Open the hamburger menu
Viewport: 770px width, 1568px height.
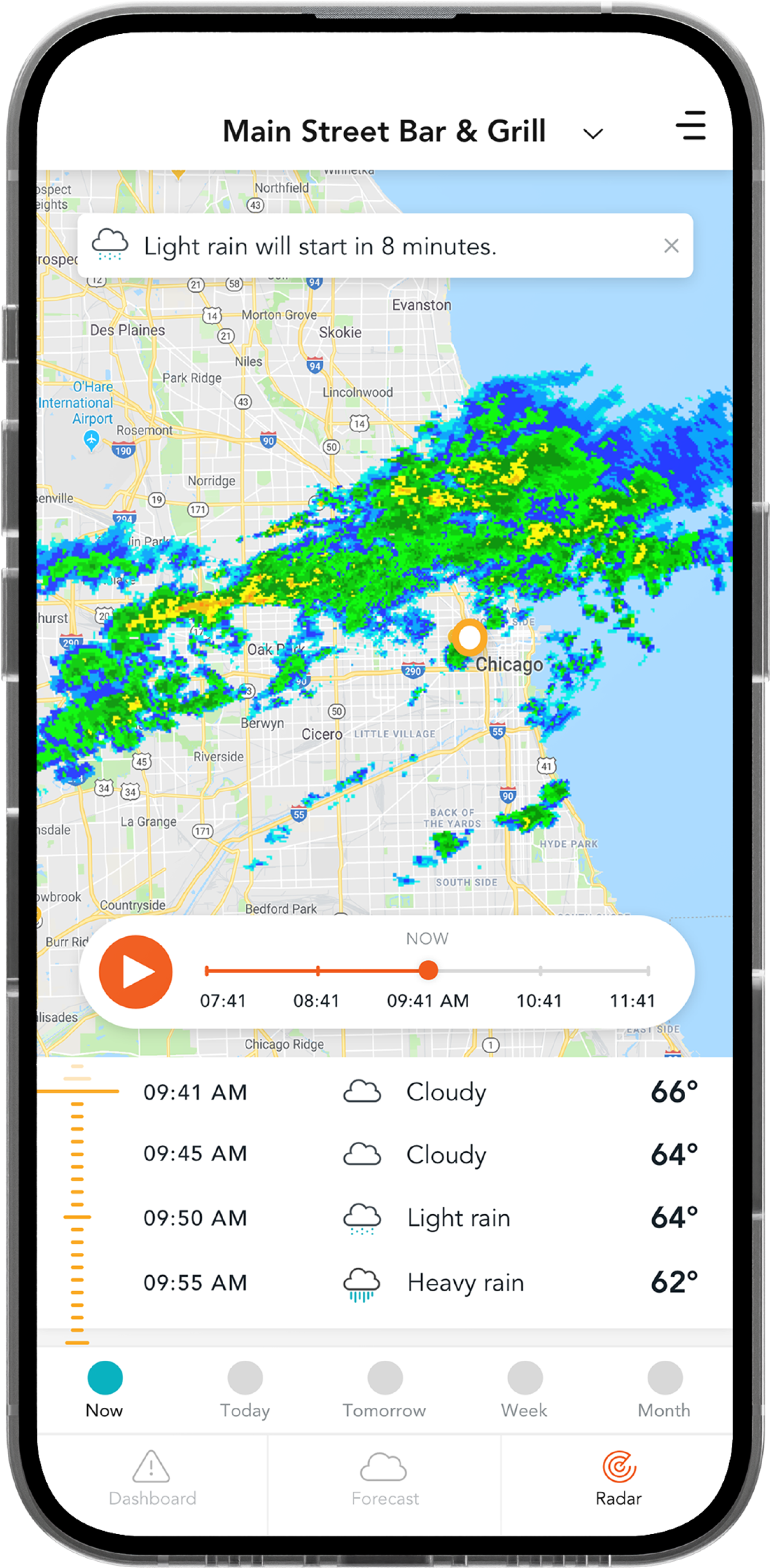pyautogui.click(x=690, y=125)
